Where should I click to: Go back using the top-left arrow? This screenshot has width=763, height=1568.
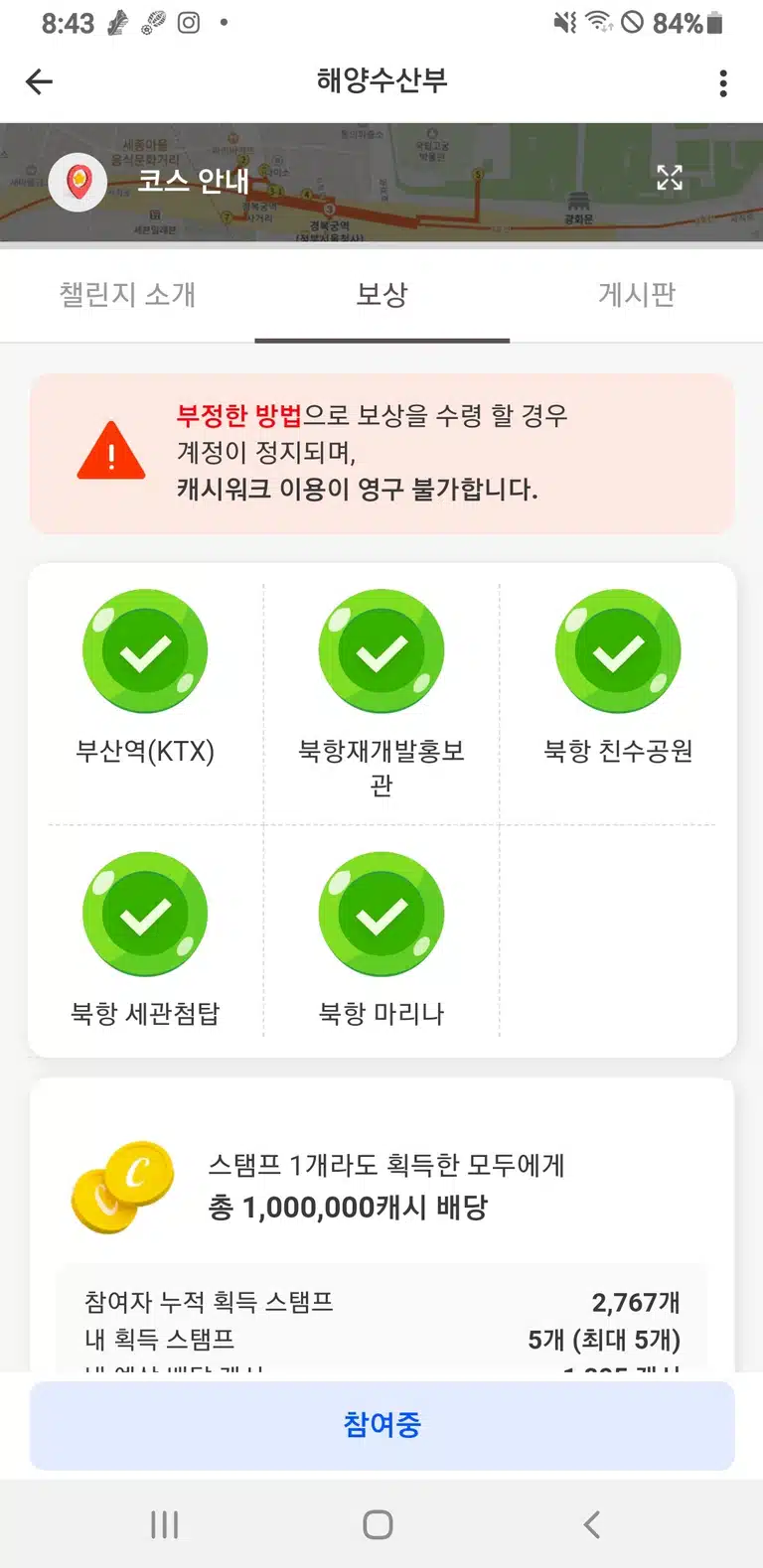(39, 81)
